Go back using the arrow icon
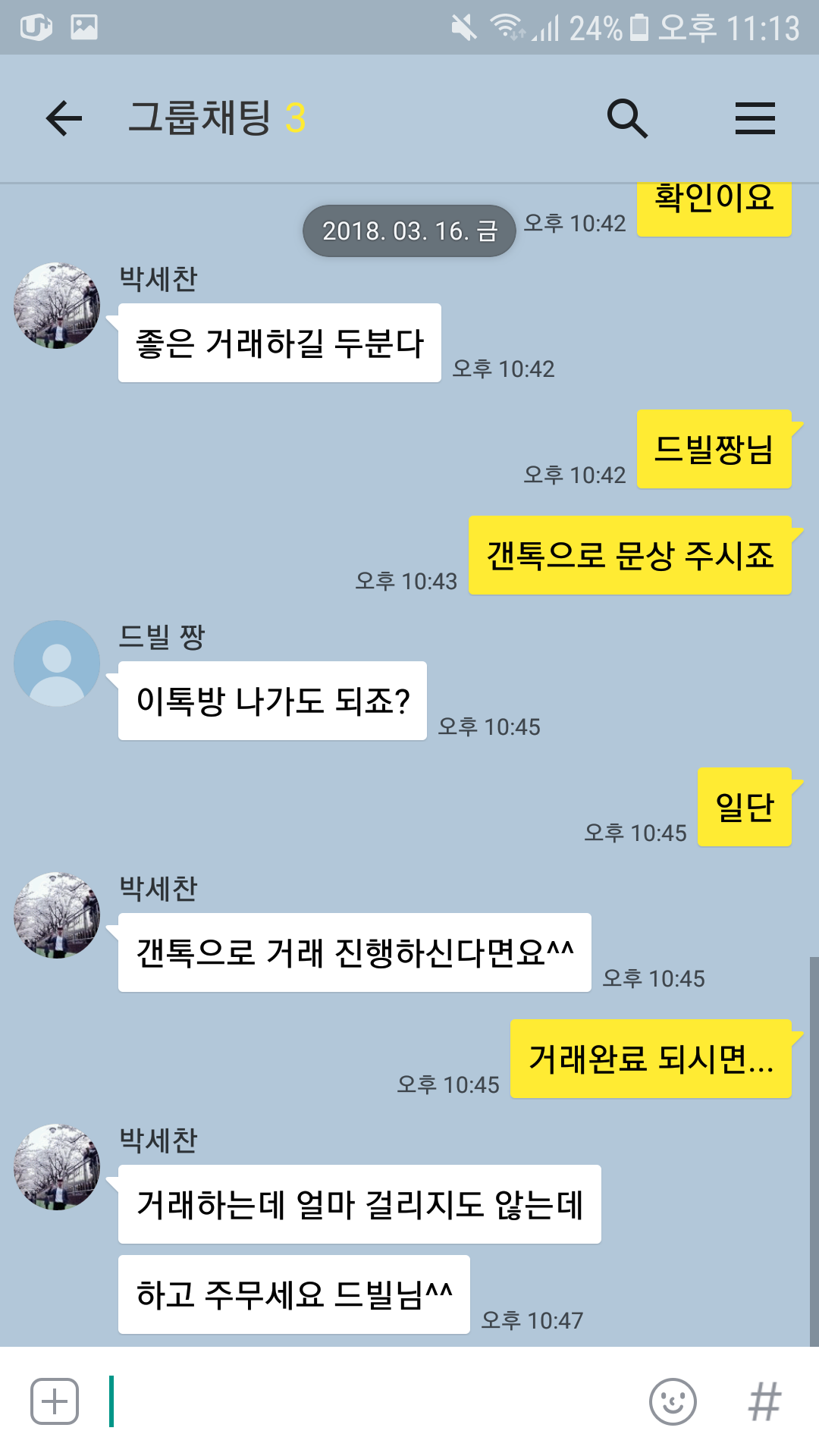The image size is (819, 1456). [x=64, y=118]
